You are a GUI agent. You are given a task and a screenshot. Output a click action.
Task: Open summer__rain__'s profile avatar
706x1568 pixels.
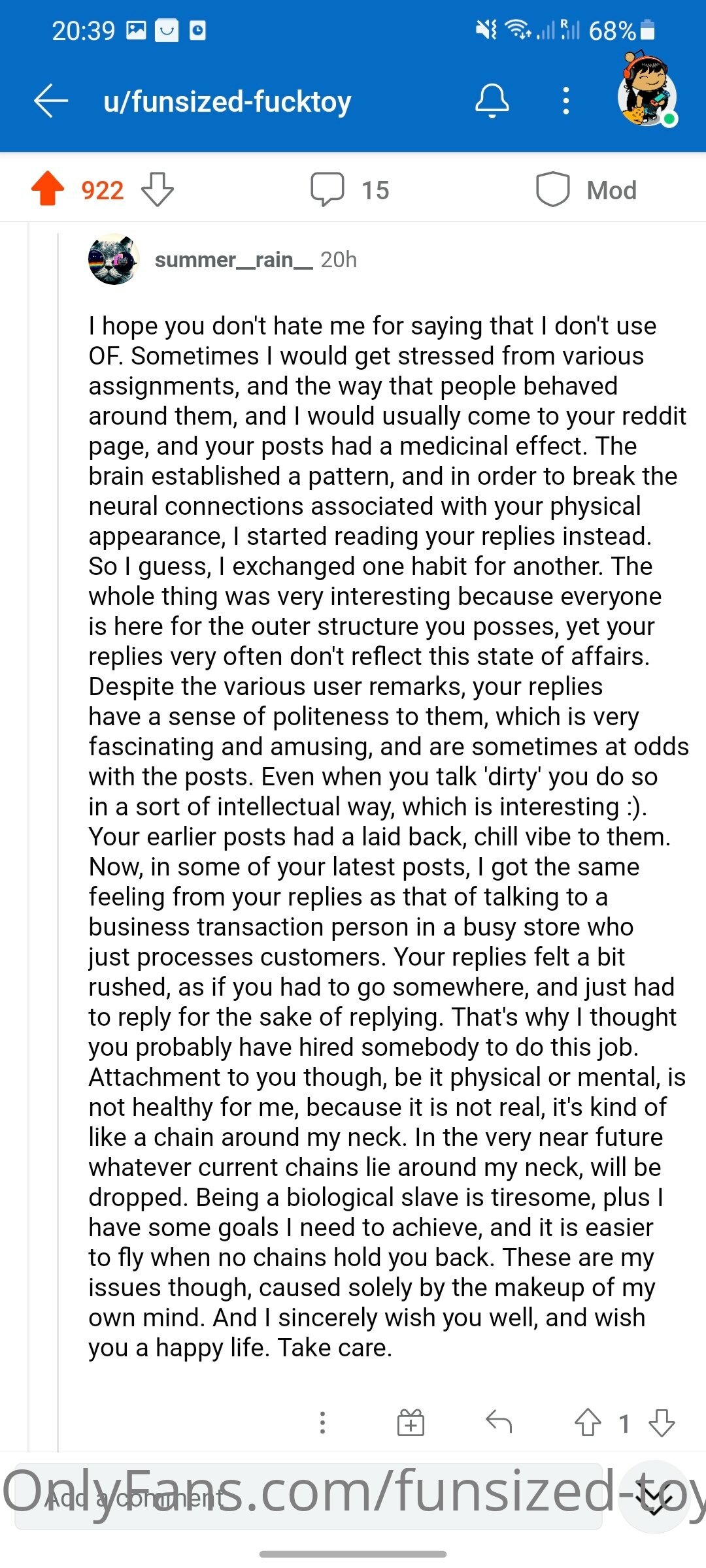point(113,259)
